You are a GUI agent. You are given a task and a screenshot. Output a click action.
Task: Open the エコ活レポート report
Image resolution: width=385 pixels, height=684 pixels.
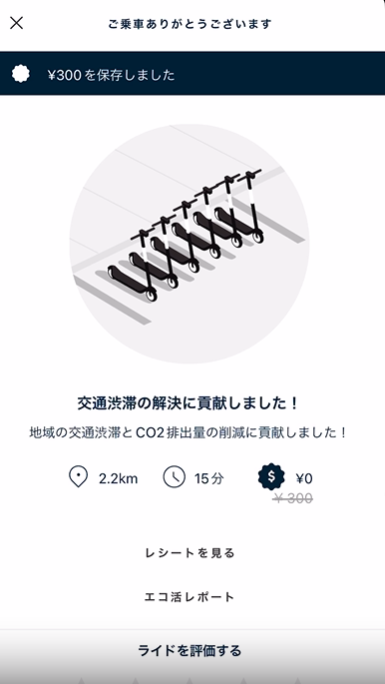pyautogui.click(x=190, y=597)
